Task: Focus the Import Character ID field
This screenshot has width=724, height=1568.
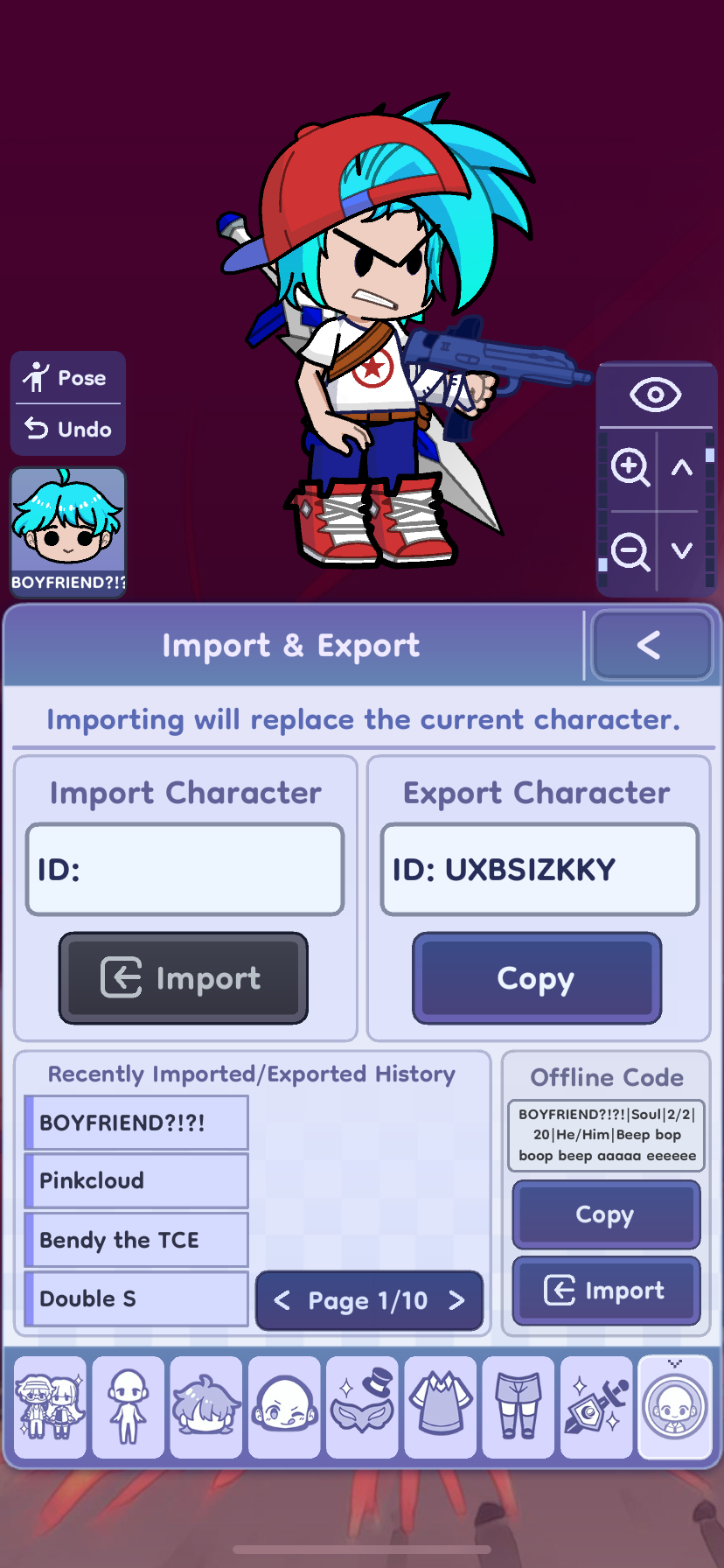Action: click(x=185, y=870)
